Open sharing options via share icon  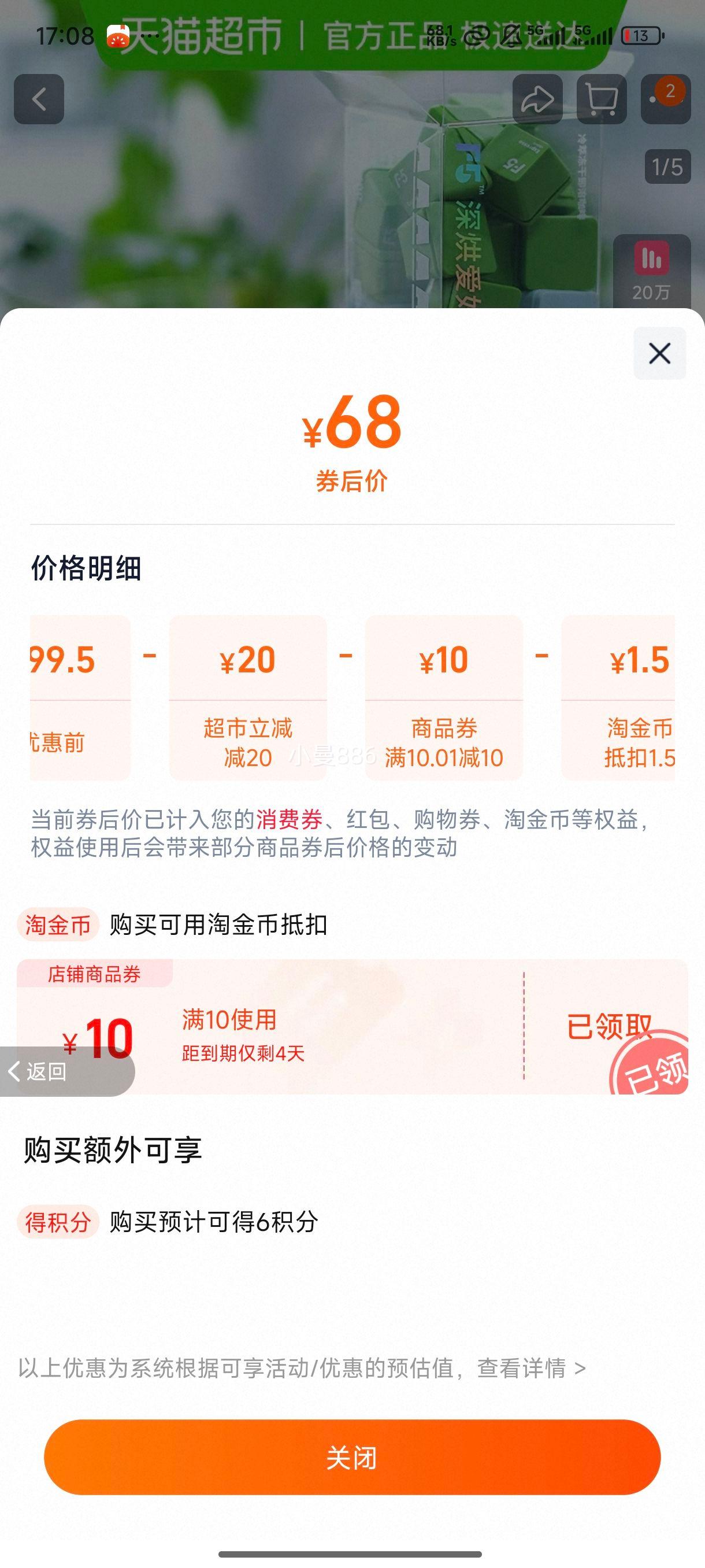point(538,99)
